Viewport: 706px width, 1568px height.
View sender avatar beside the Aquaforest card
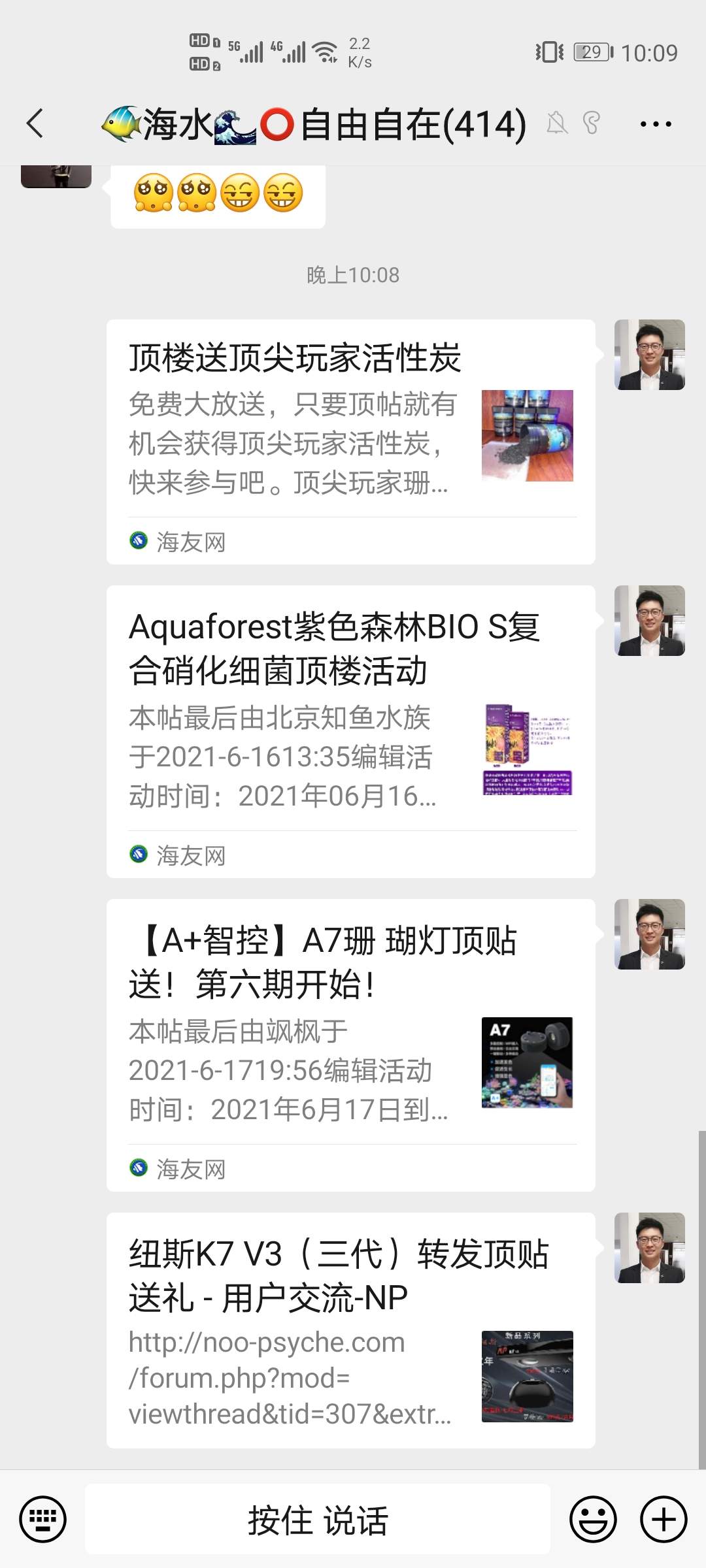(x=650, y=621)
